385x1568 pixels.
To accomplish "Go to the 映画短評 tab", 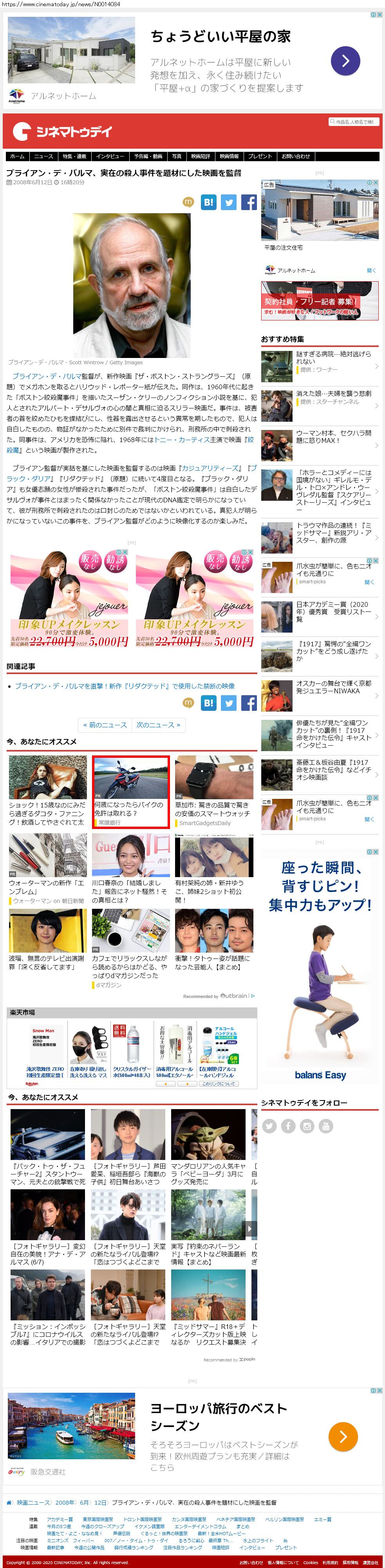I will [x=201, y=156].
